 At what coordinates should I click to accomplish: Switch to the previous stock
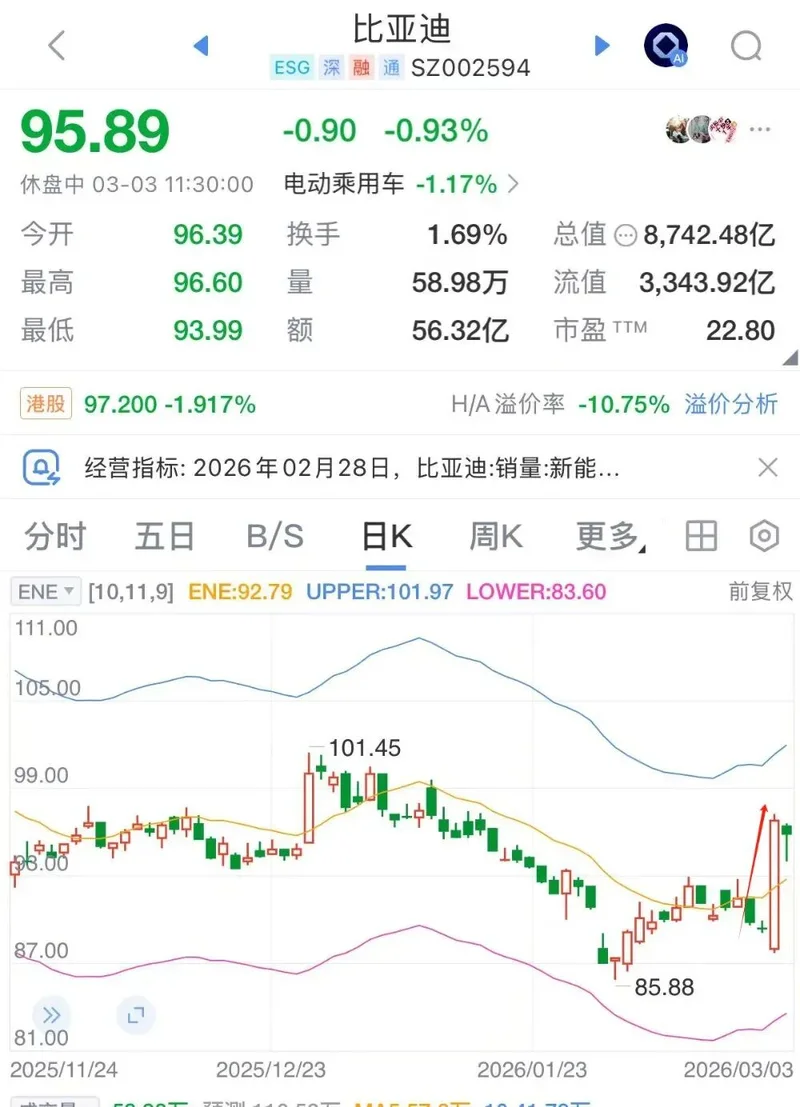pos(200,45)
